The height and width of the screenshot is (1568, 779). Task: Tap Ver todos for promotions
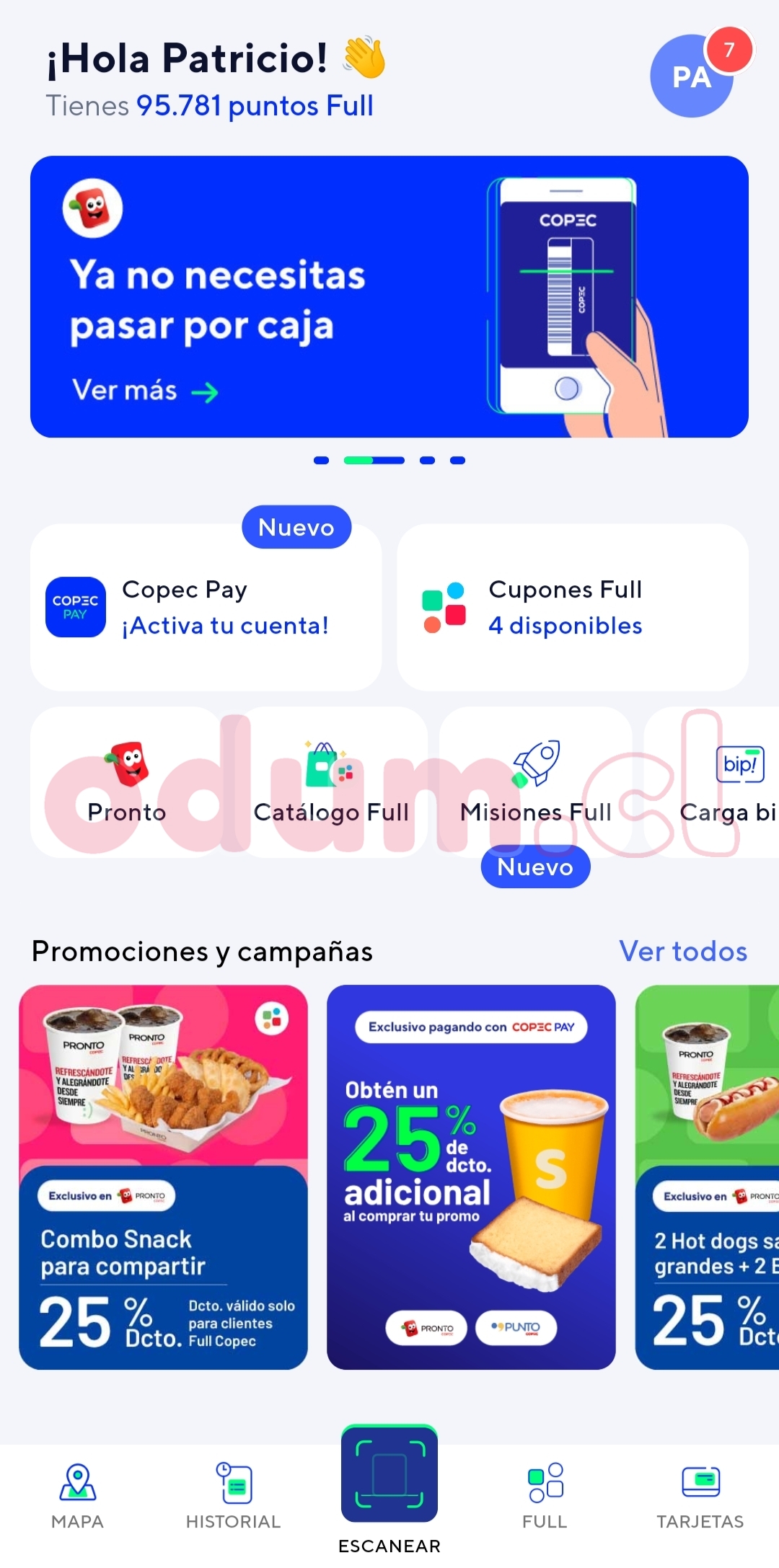coord(682,952)
